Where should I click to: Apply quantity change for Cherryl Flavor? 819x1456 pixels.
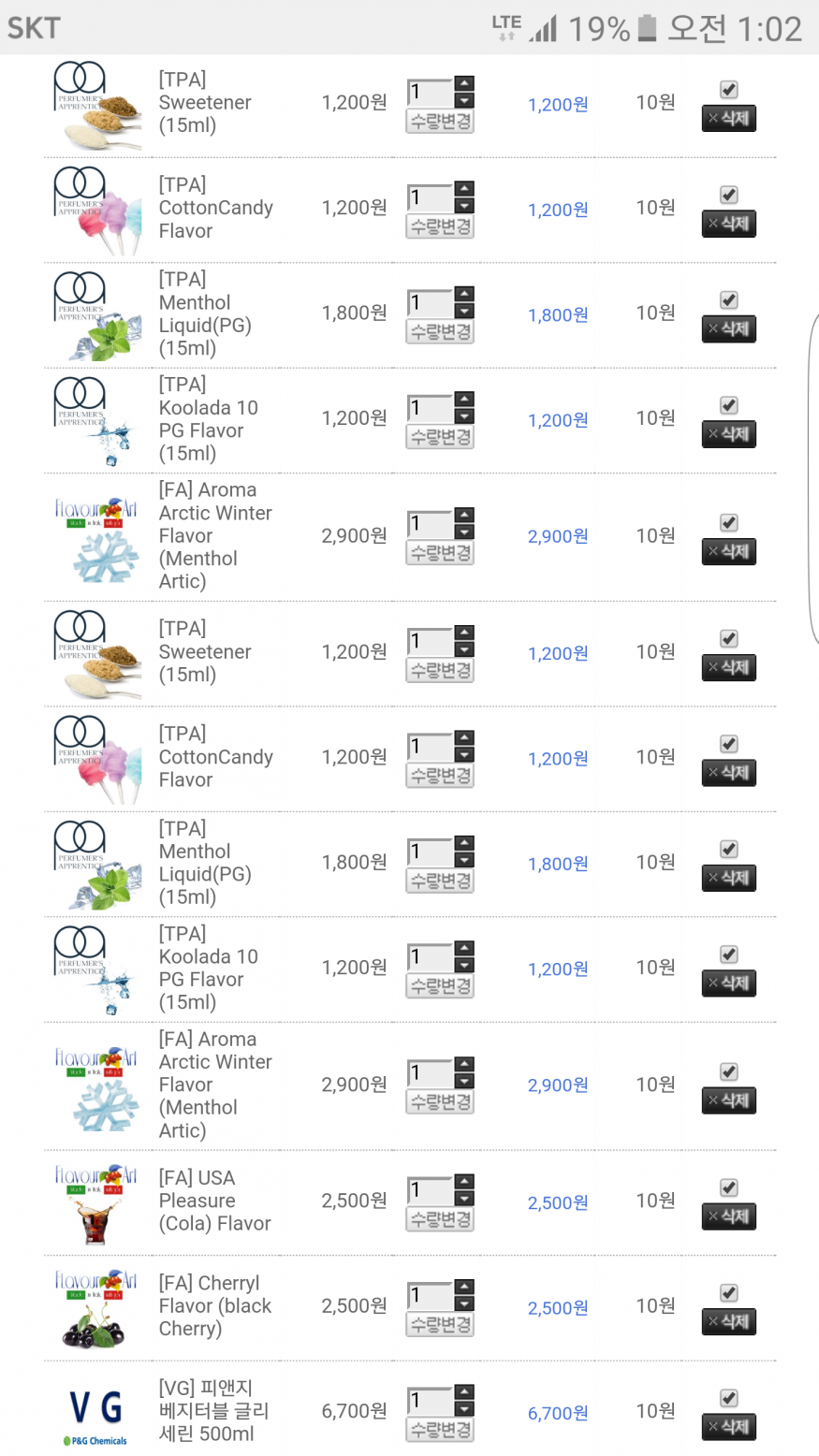tap(440, 1325)
